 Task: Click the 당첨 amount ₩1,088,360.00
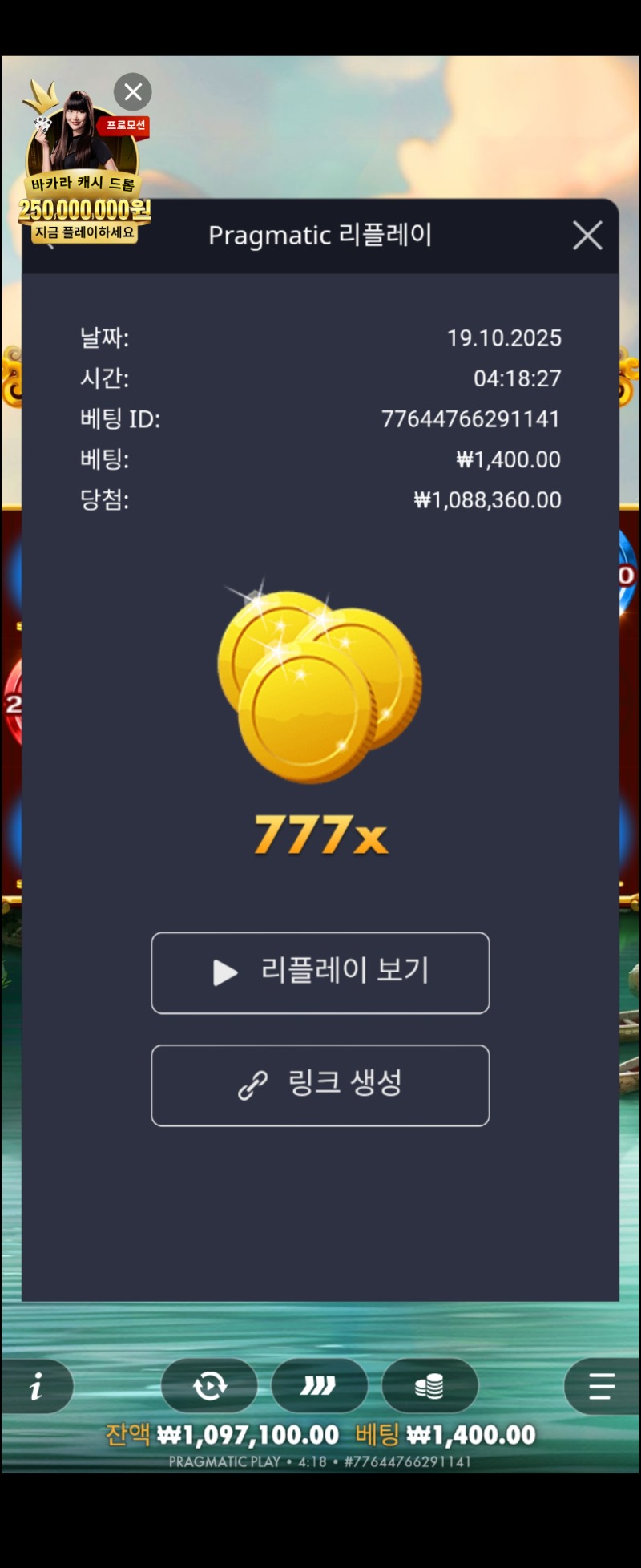[486, 499]
